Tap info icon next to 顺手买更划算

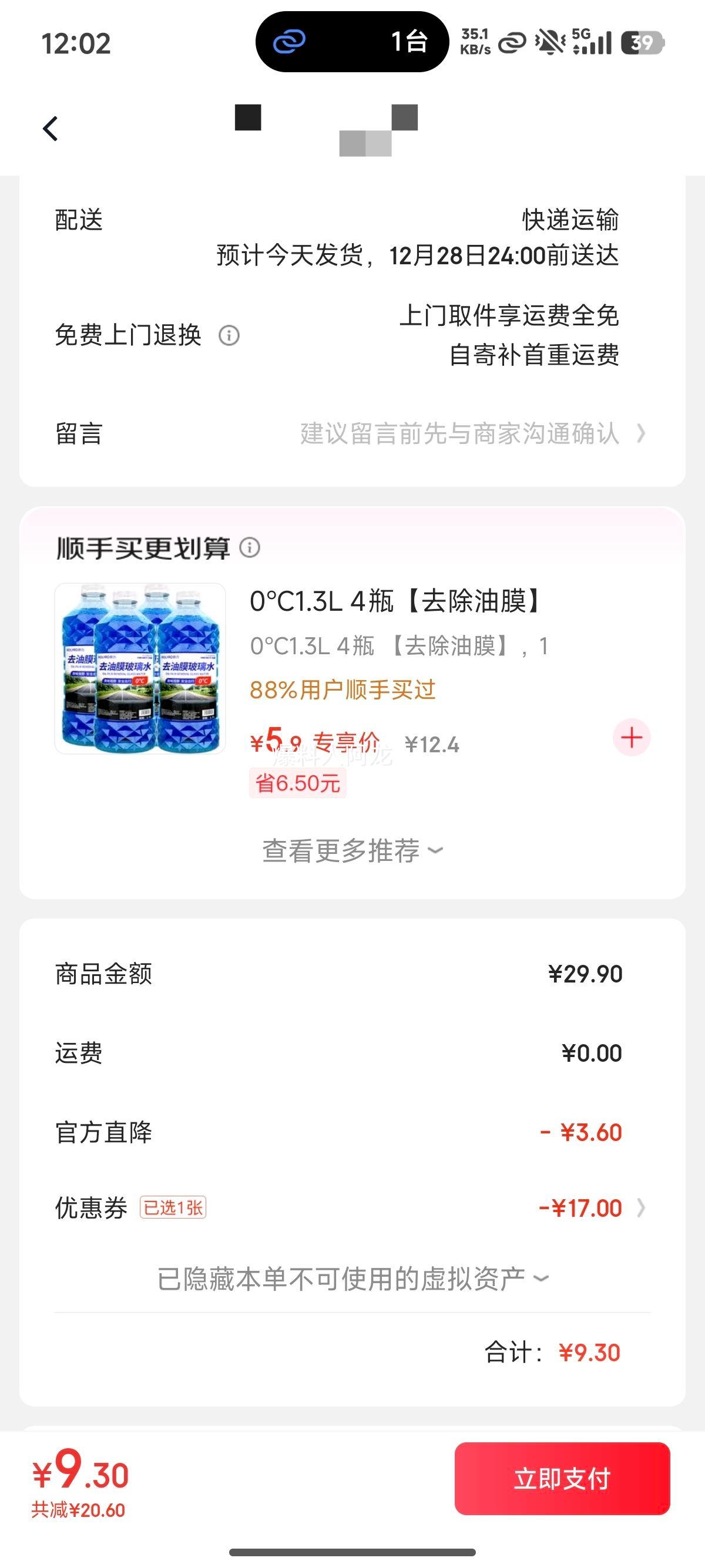tap(250, 548)
